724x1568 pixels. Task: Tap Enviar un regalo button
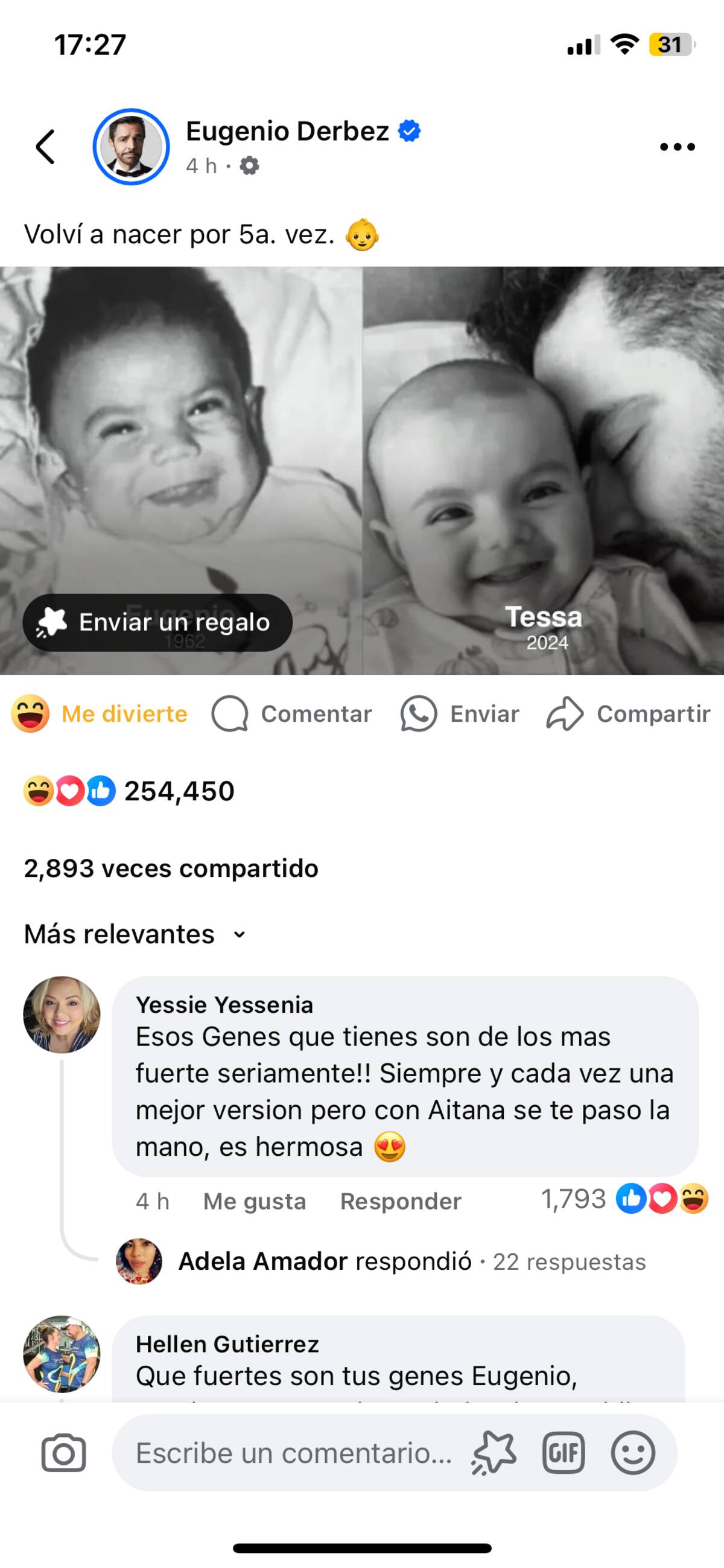click(x=157, y=622)
